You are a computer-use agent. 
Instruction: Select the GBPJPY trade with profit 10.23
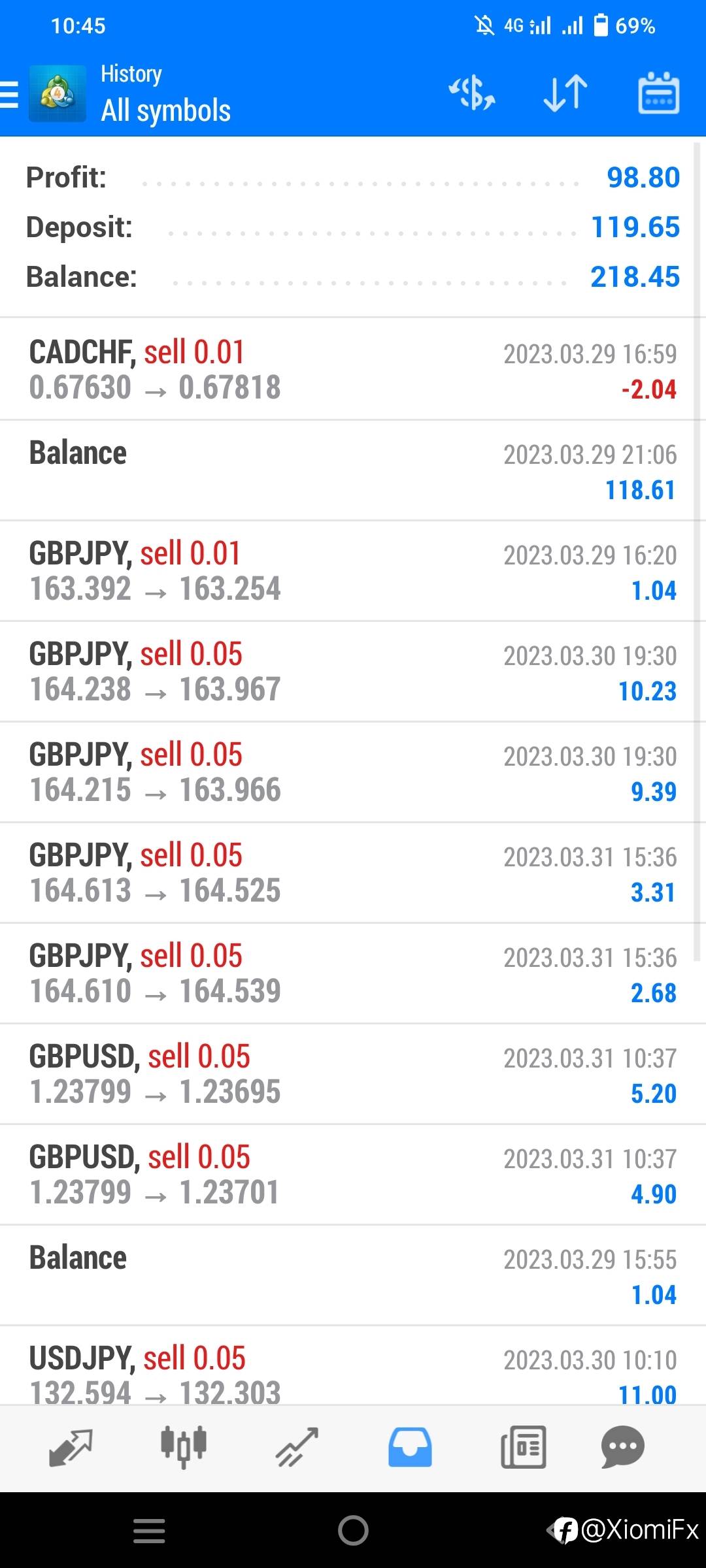coord(353,672)
